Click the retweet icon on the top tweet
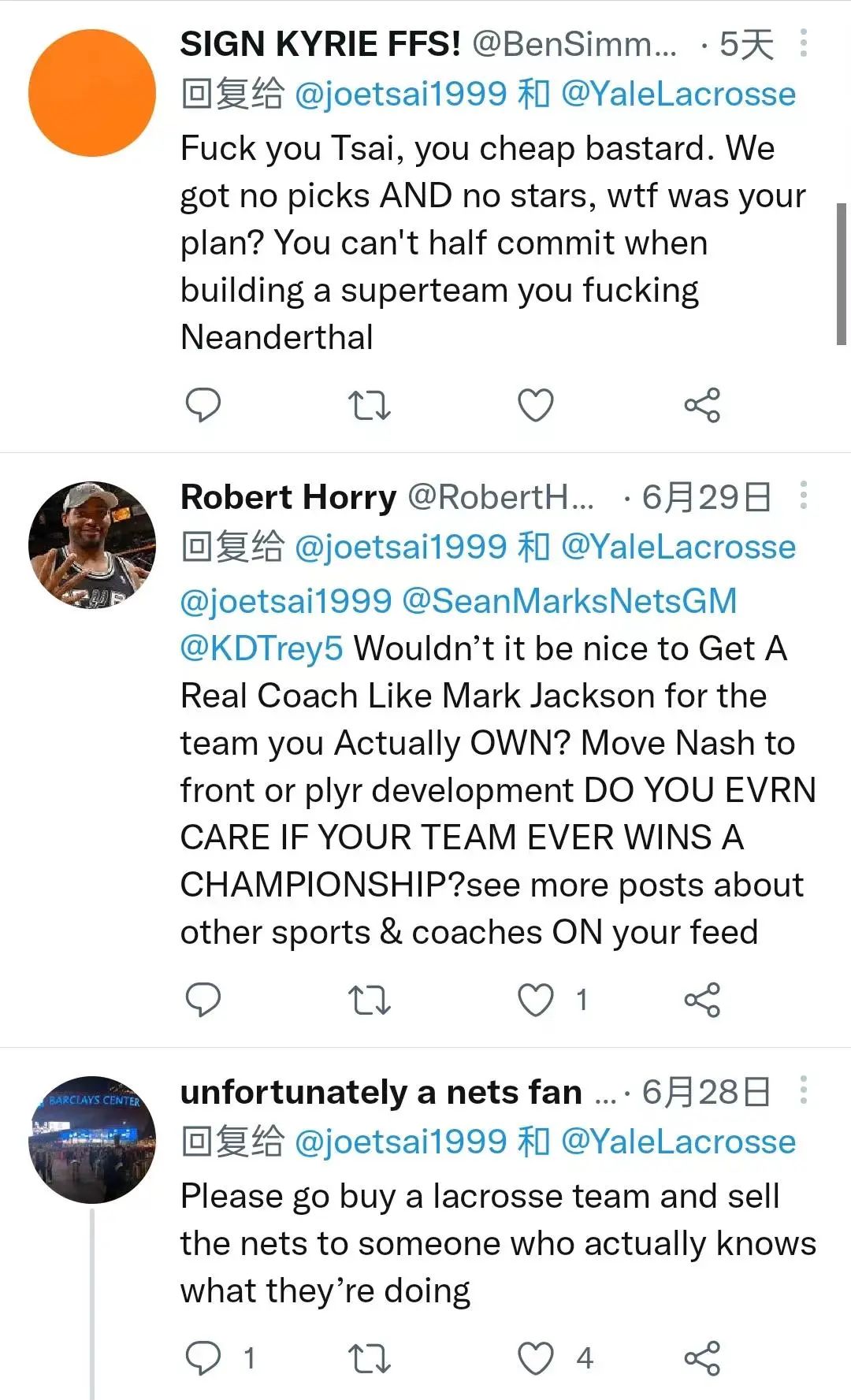This screenshot has width=851, height=1400. click(x=369, y=406)
